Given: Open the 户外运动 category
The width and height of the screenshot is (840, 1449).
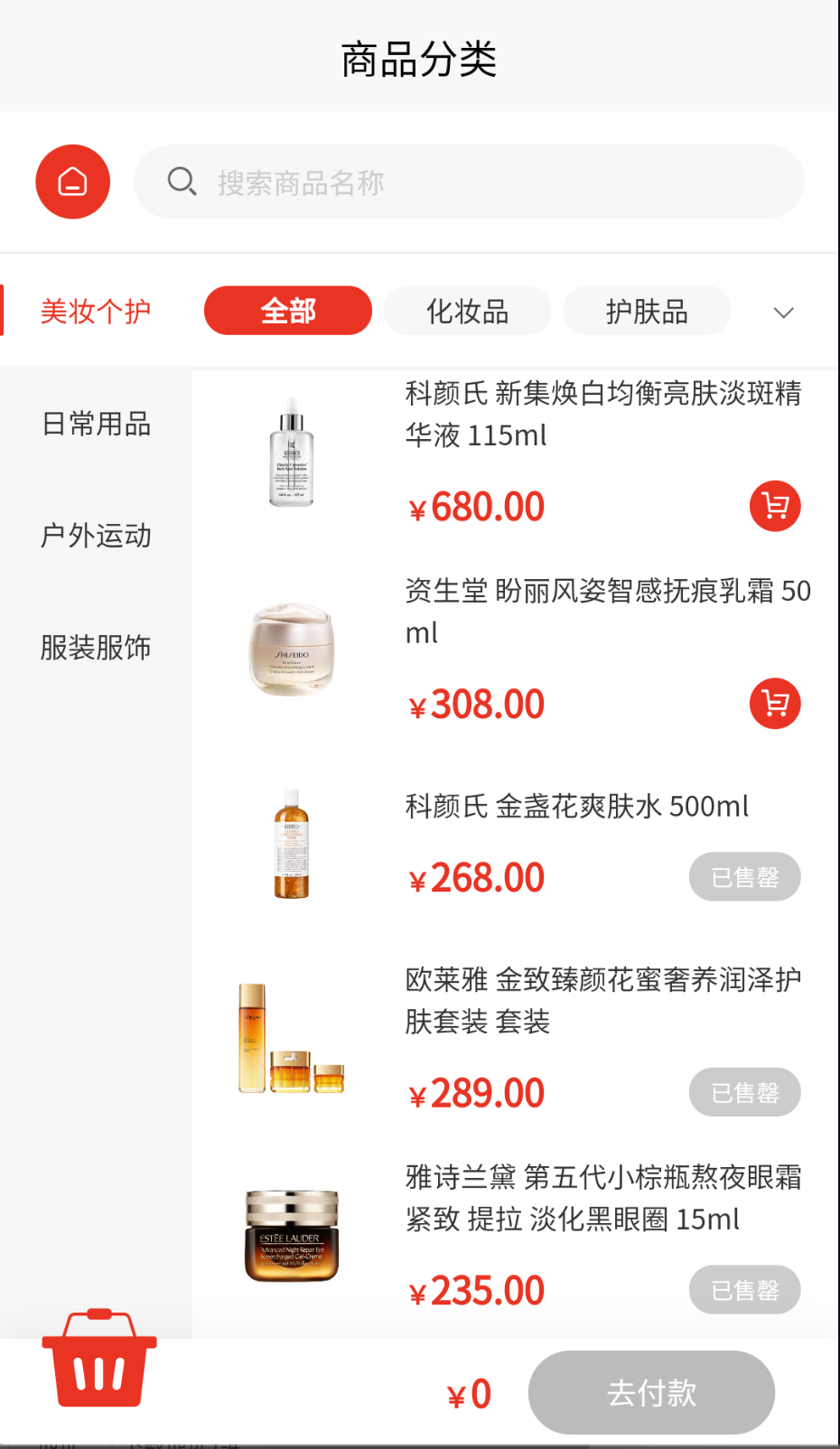Looking at the screenshot, I should coord(96,536).
